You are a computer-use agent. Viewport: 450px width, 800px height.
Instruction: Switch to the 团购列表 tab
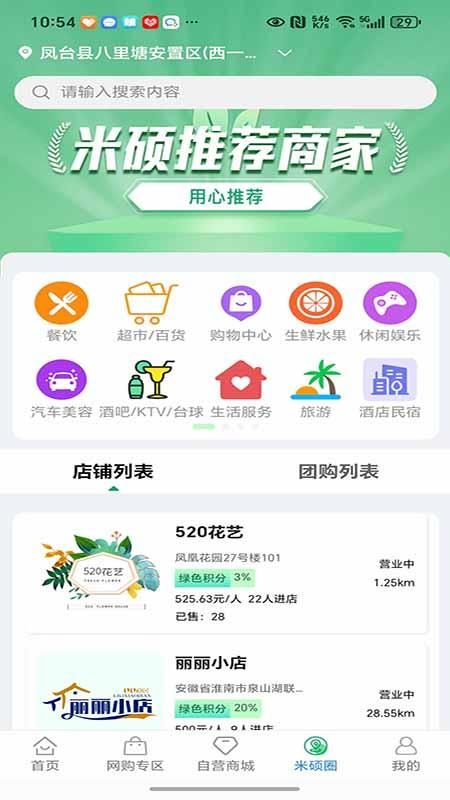pyautogui.click(x=338, y=471)
